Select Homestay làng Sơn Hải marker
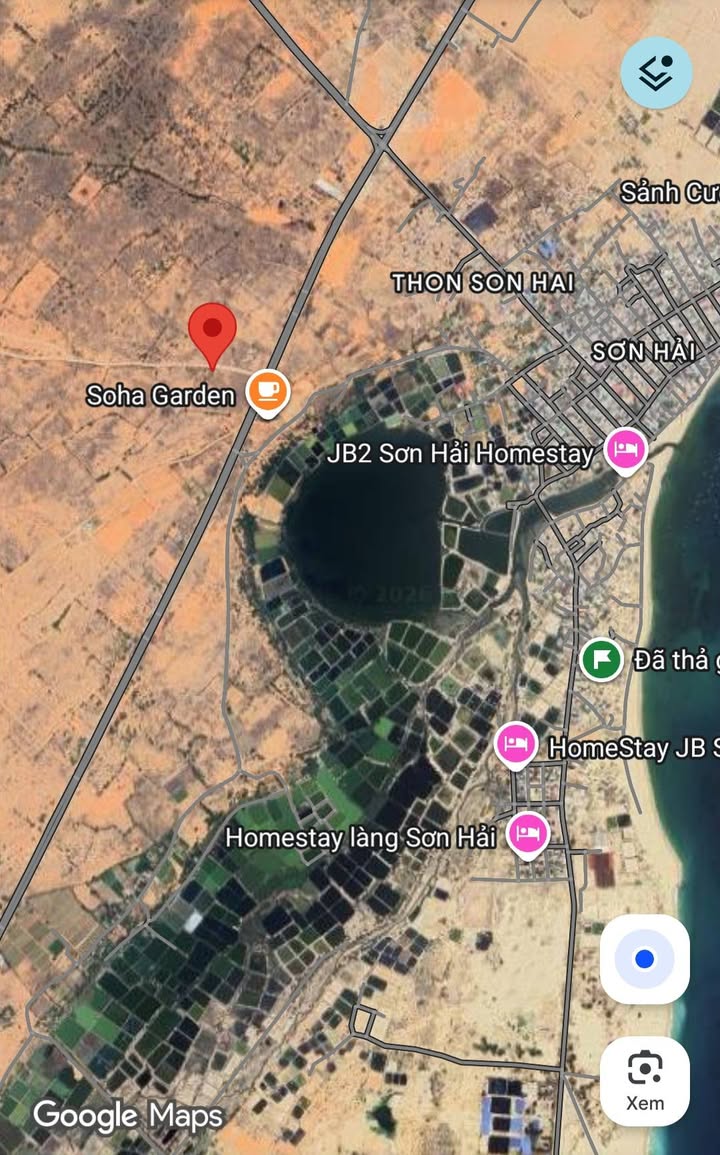 coord(528,835)
